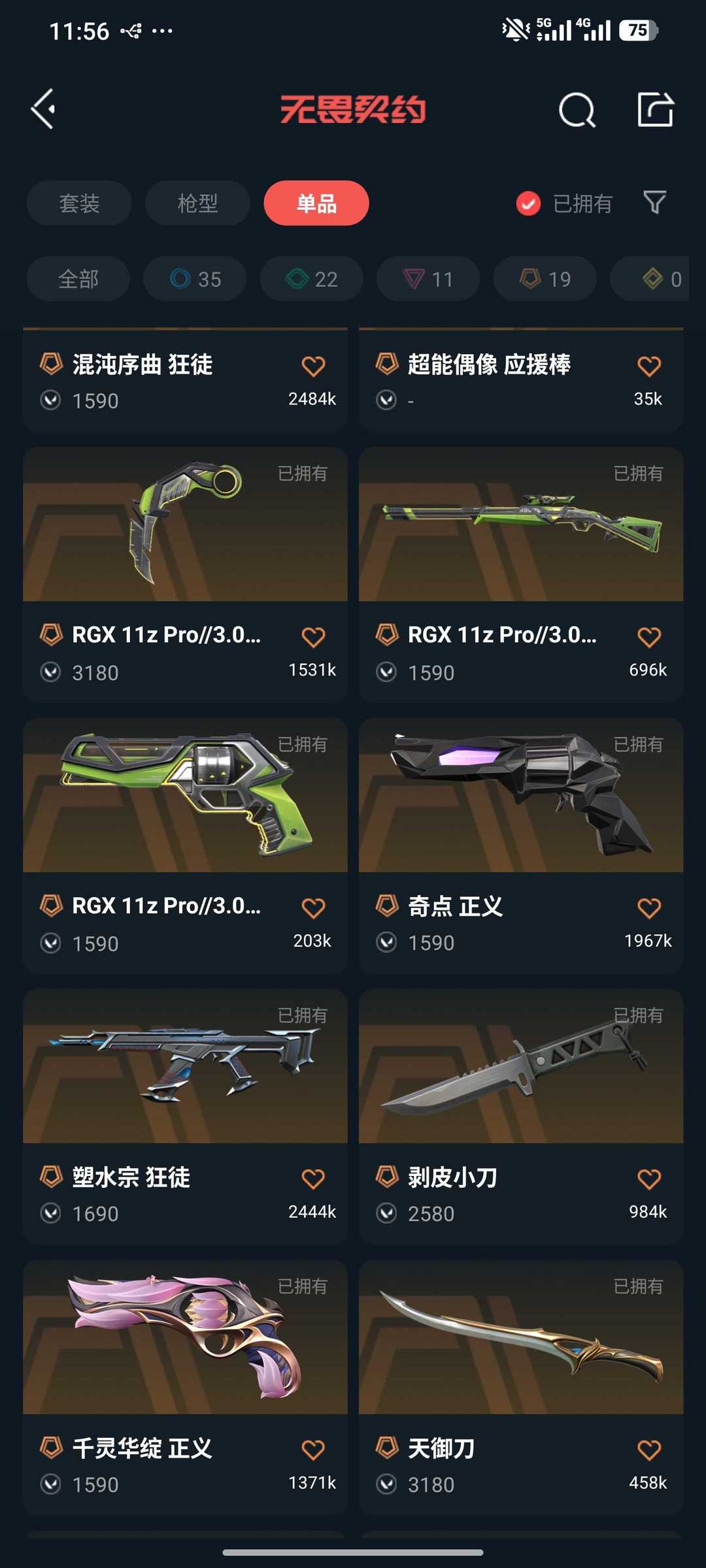Filter by the orange tier chip showing 19
The image size is (706, 1568).
click(x=545, y=279)
